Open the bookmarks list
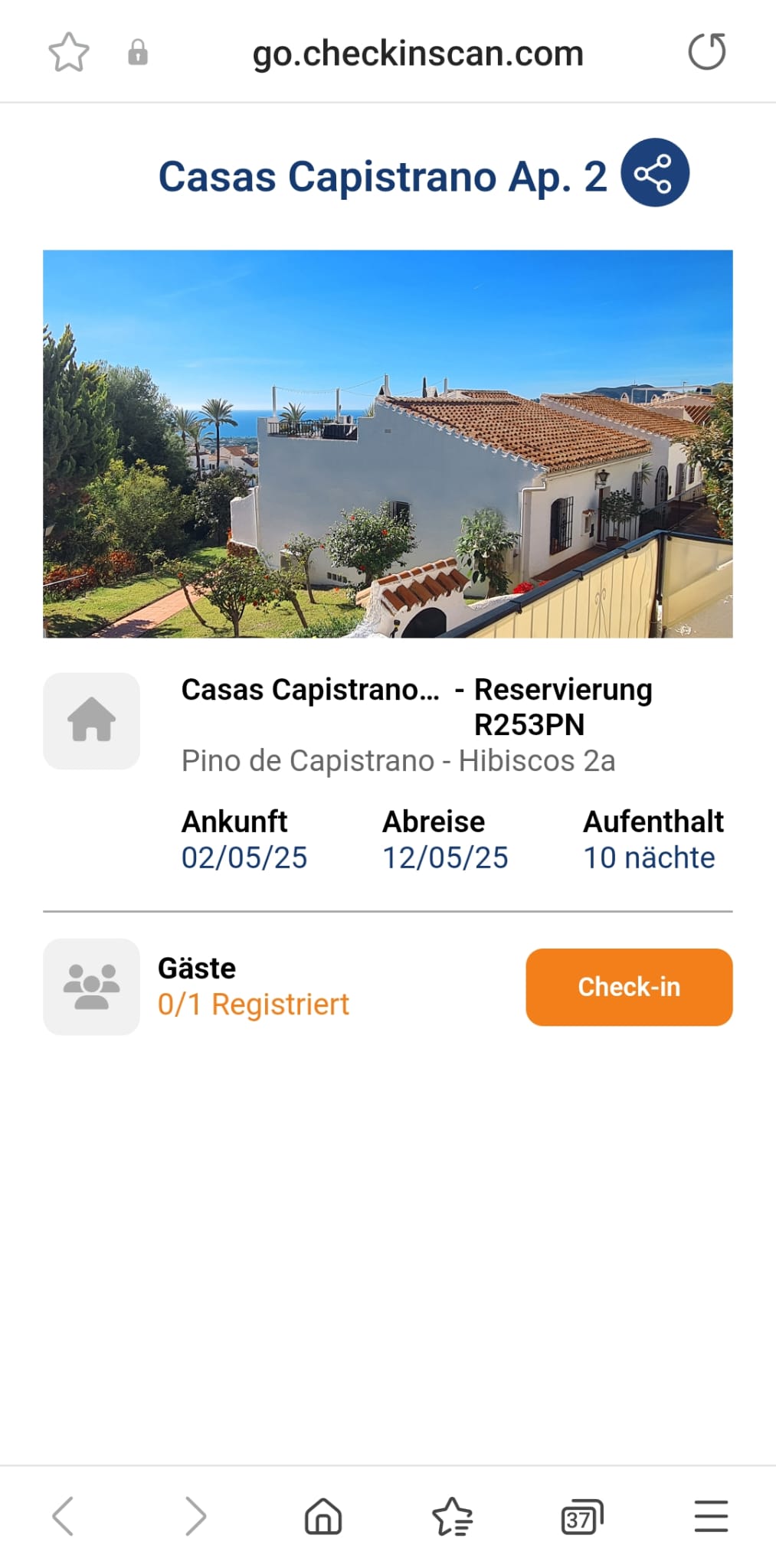This screenshot has height=1568, width=776. point(452,1516)
